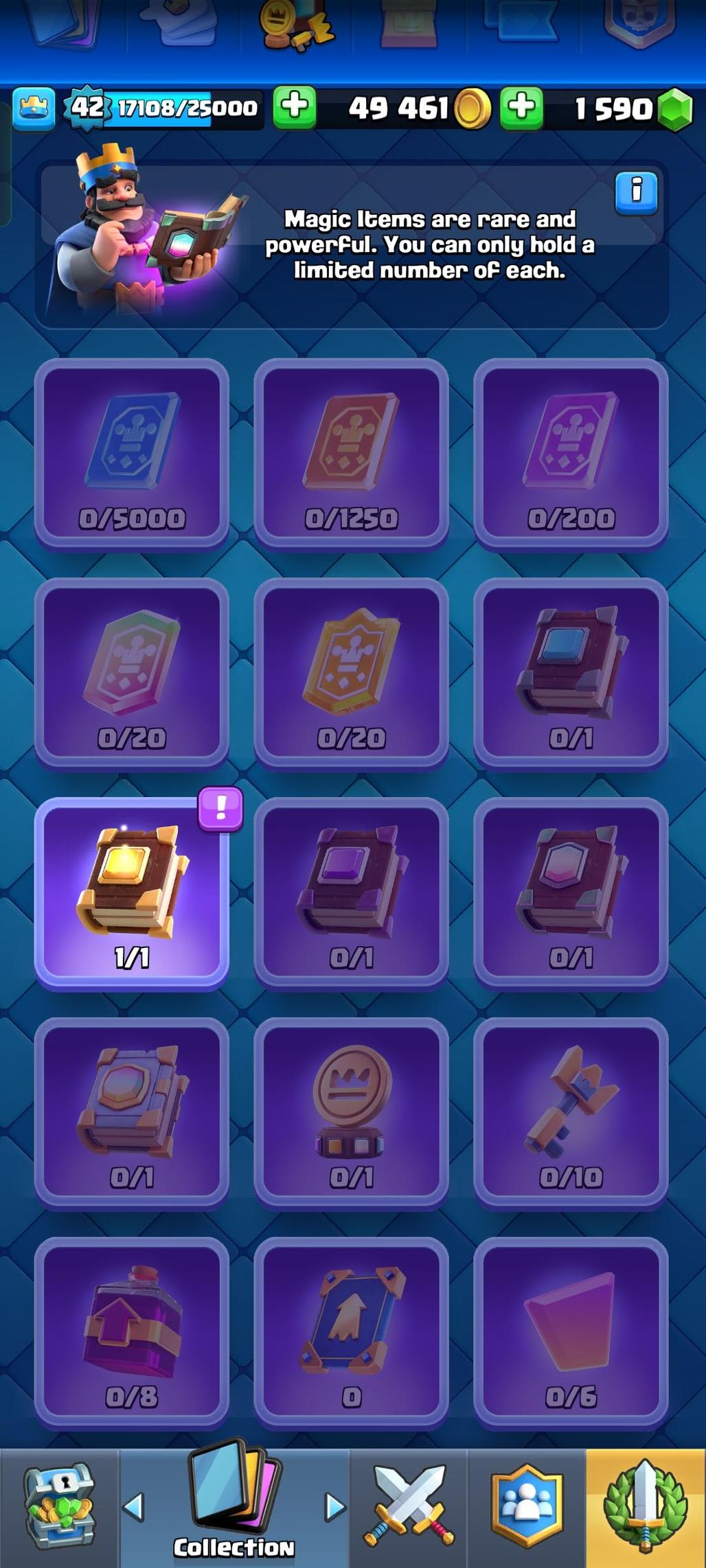Viewport: 706px width, 1568px height.
Task: Buy gems with the plus button beside 1 590
Action: [521, 108]
